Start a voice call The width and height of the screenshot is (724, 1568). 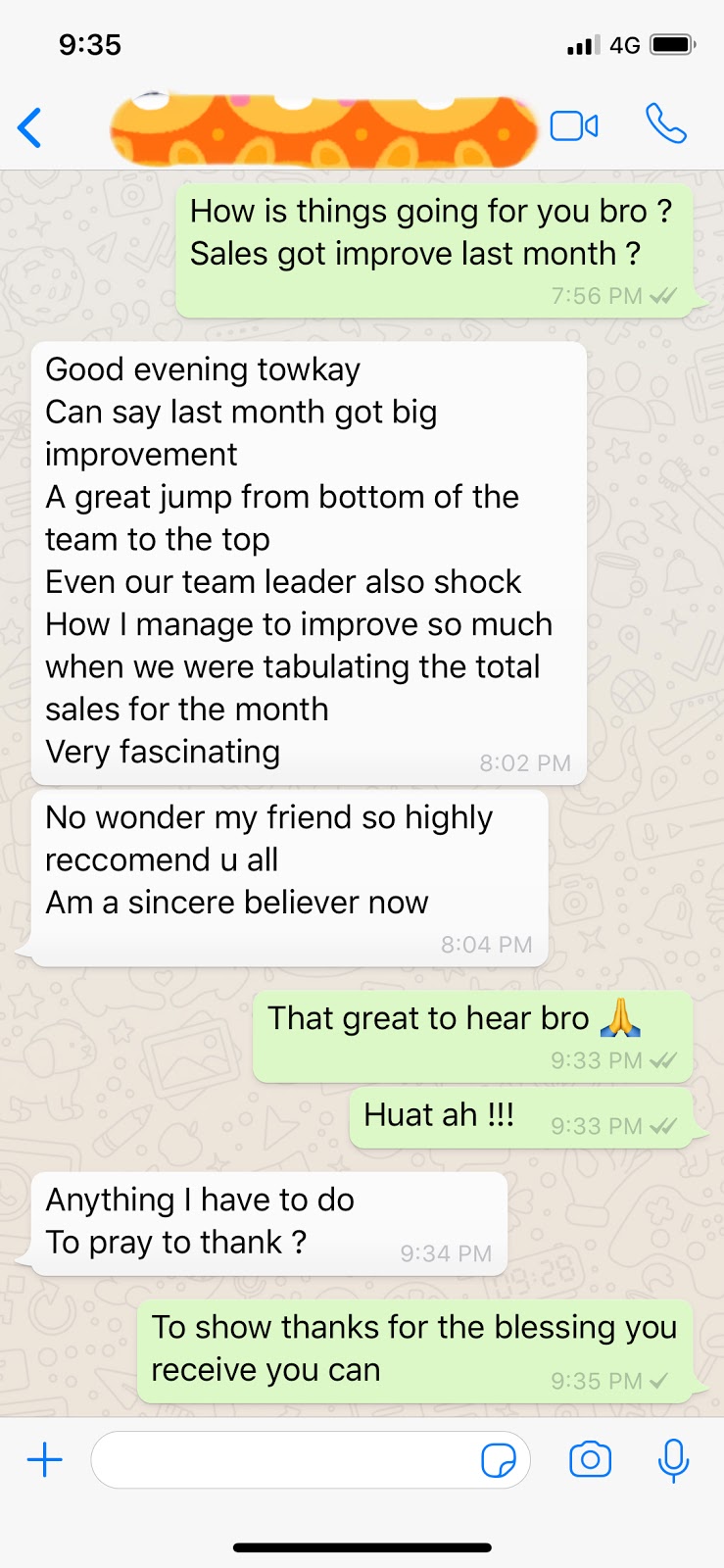tap(665, 124)
